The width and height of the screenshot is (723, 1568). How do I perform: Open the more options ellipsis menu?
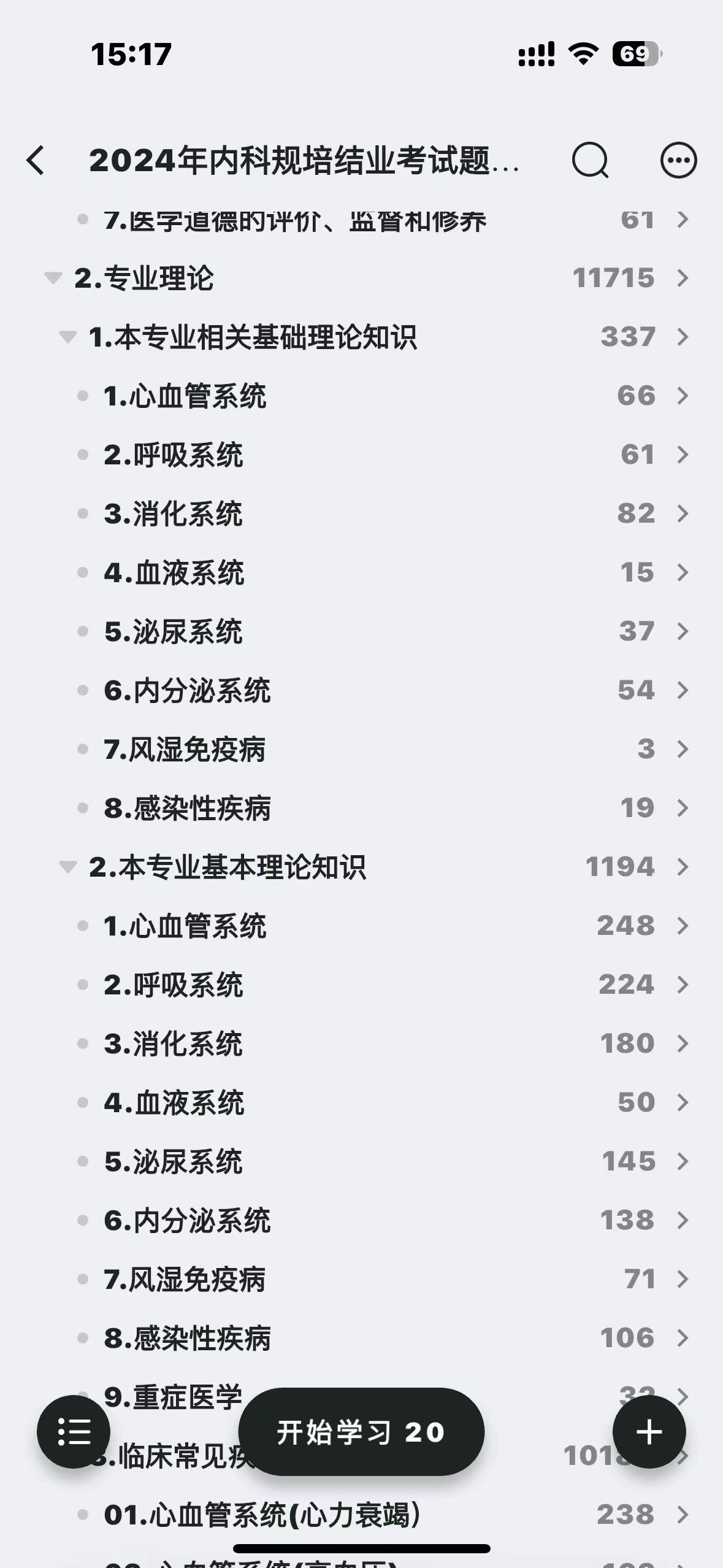click(678, 160)
